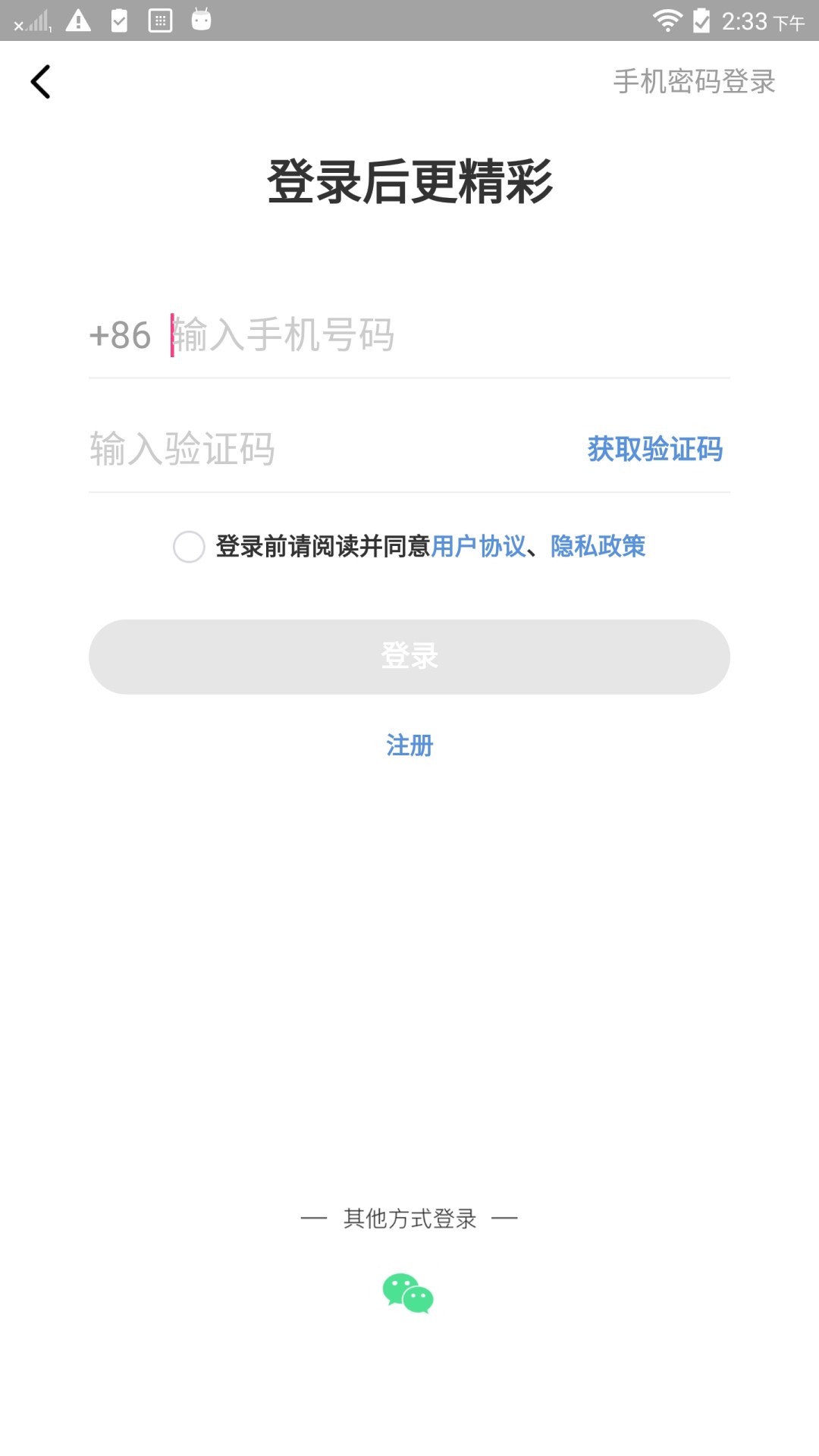Click 获取验证码 to request a code
The image size is (819, 1456).
[654, 449]
